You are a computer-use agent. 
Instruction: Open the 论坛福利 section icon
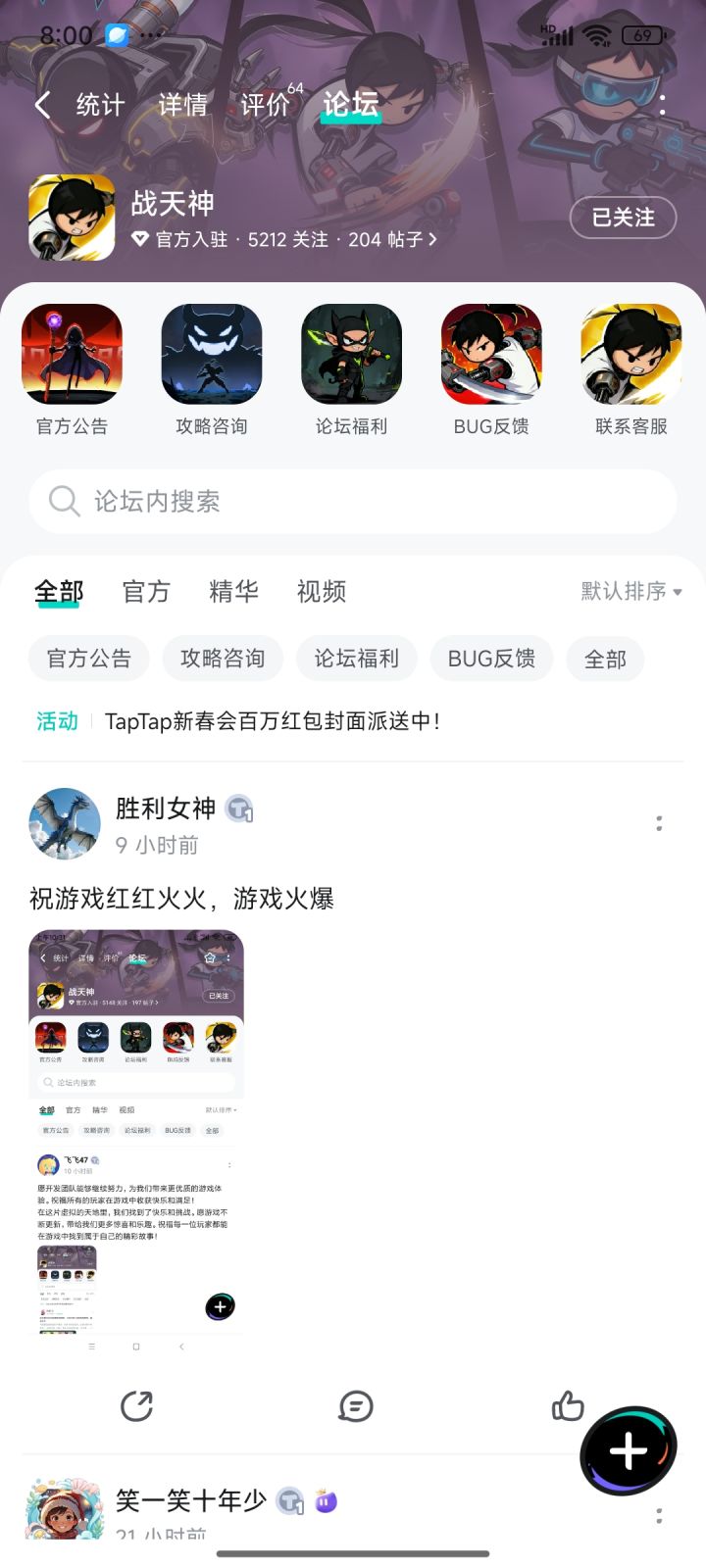click(x=351, y=355)
